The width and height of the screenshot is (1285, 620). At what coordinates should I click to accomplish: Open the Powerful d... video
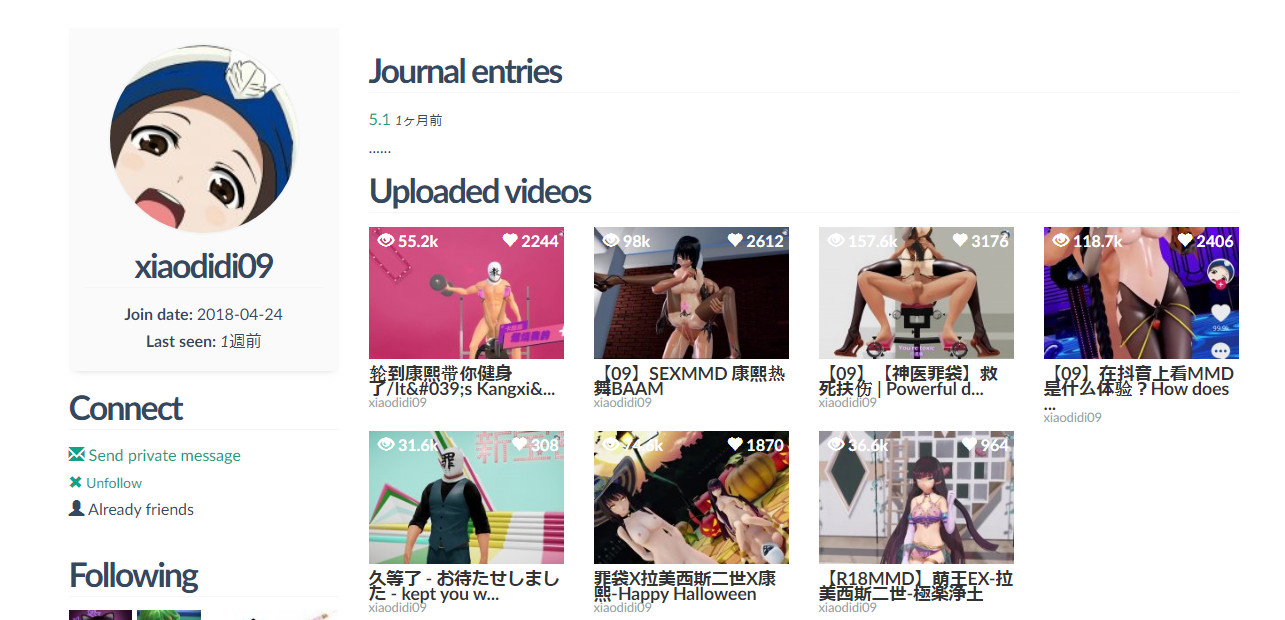(916, 293)
